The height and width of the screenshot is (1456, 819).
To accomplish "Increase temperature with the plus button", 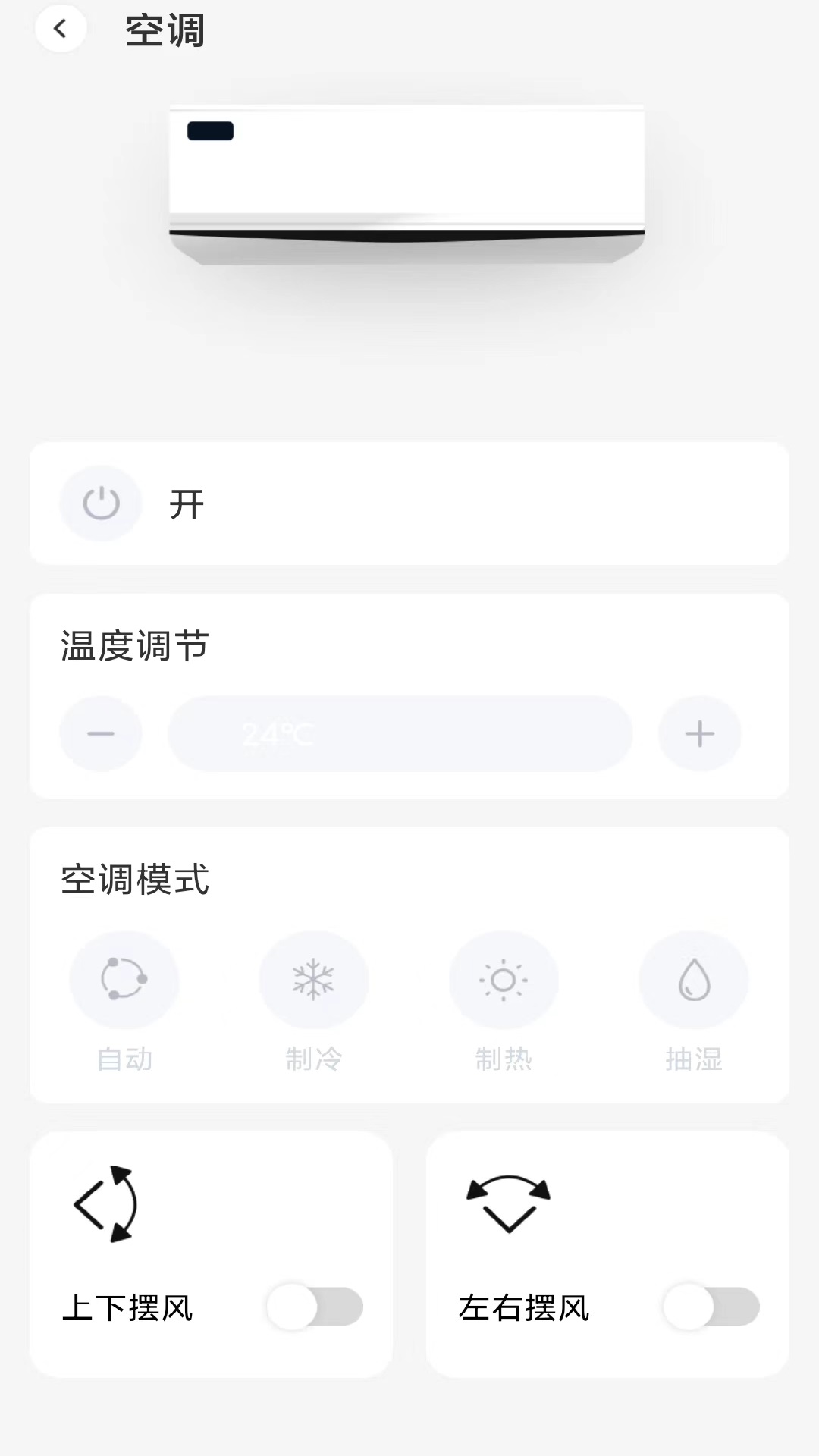I will tap(699, 734).
